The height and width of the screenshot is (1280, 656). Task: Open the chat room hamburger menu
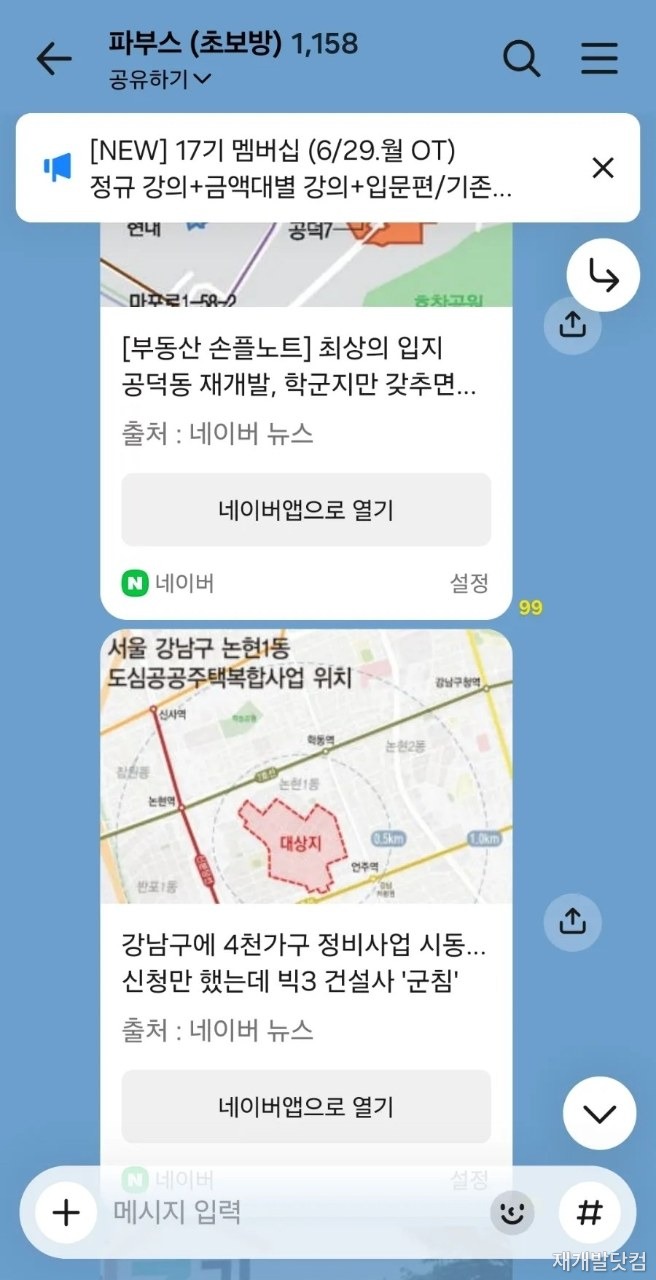tap(599, 59)
